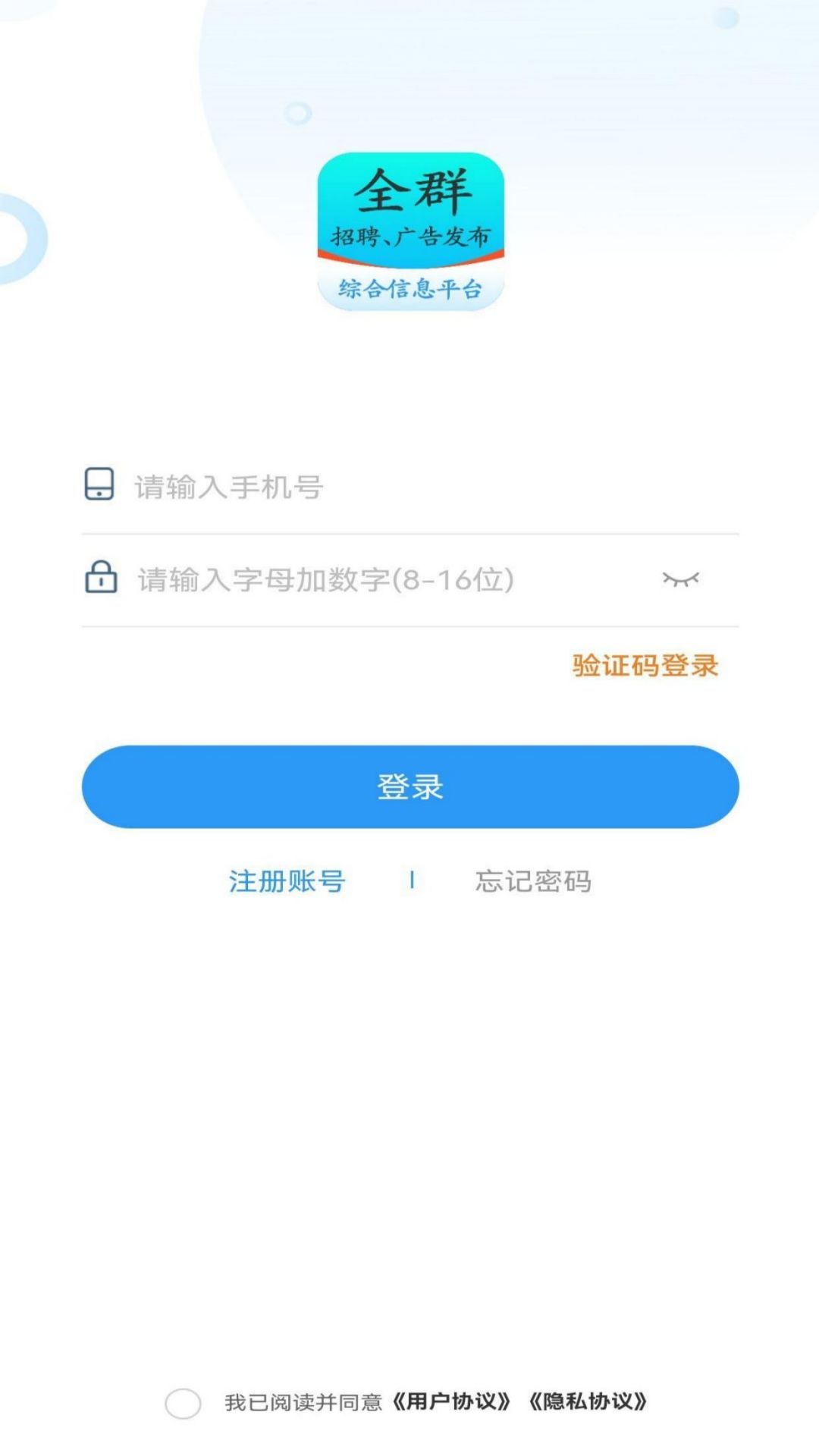The image size is (819, 1456).
Task: Click the phone number input field
Action: [x=341, y=486]
